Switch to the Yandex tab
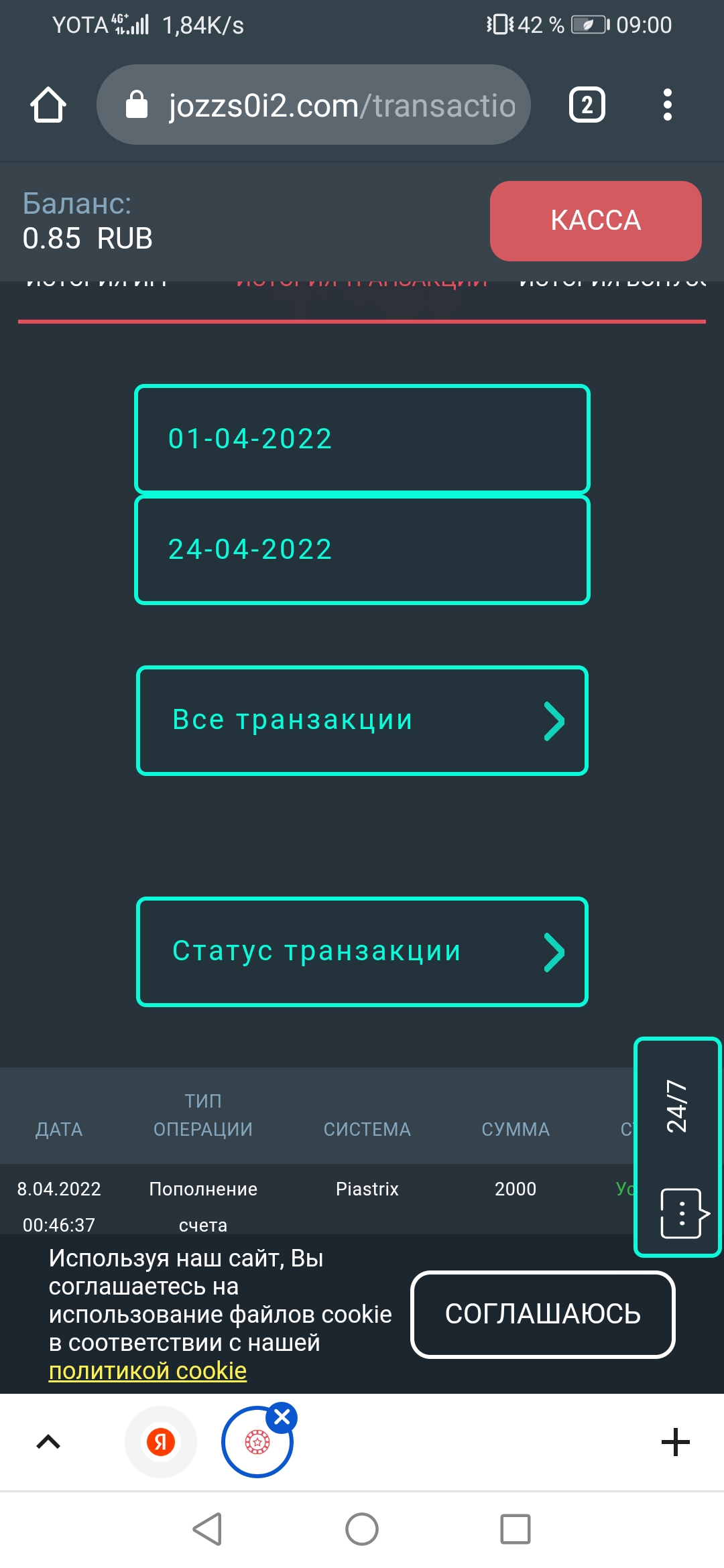Image resolution: width=724 pixels, height=1568 pixels. pos(161,1442)
